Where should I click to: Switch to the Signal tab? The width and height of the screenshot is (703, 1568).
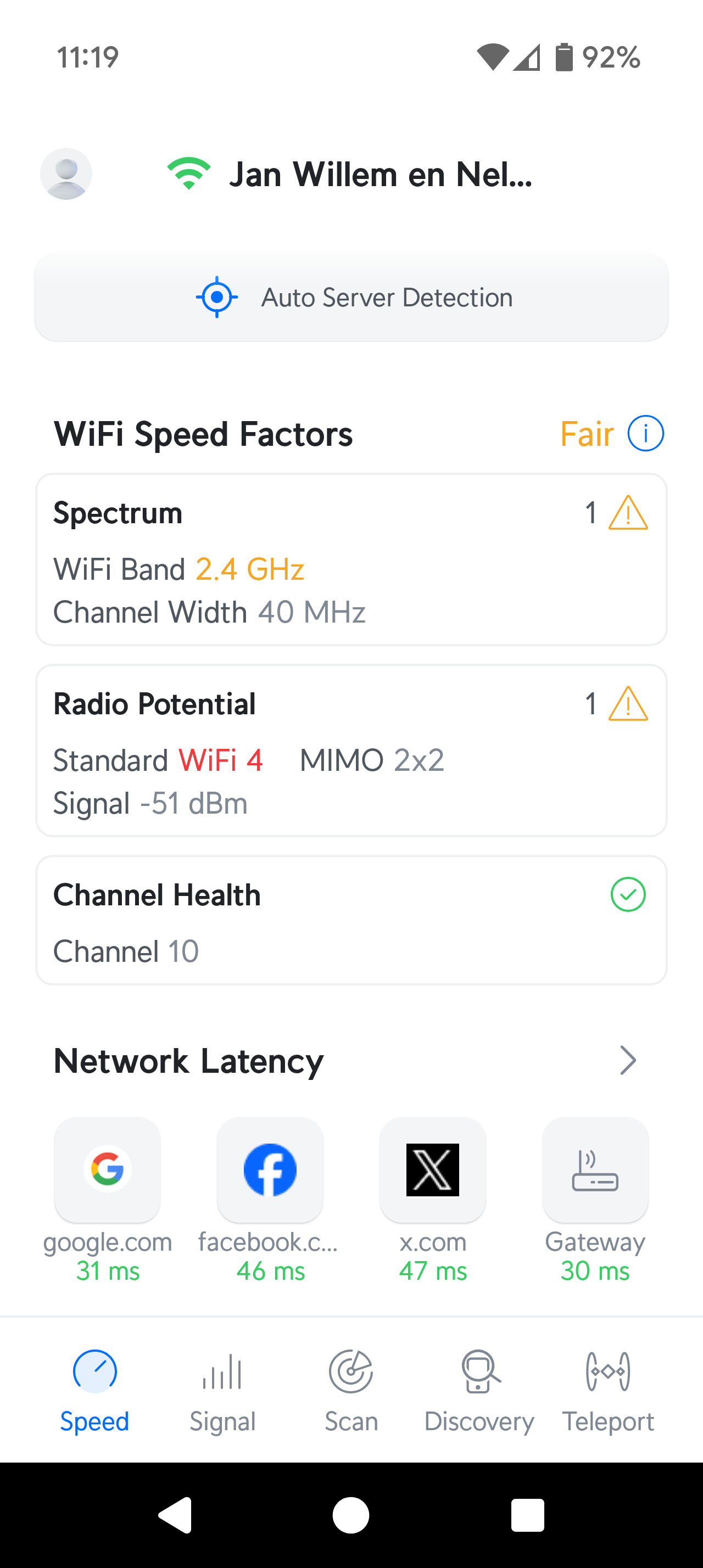tap(222, 1391)
